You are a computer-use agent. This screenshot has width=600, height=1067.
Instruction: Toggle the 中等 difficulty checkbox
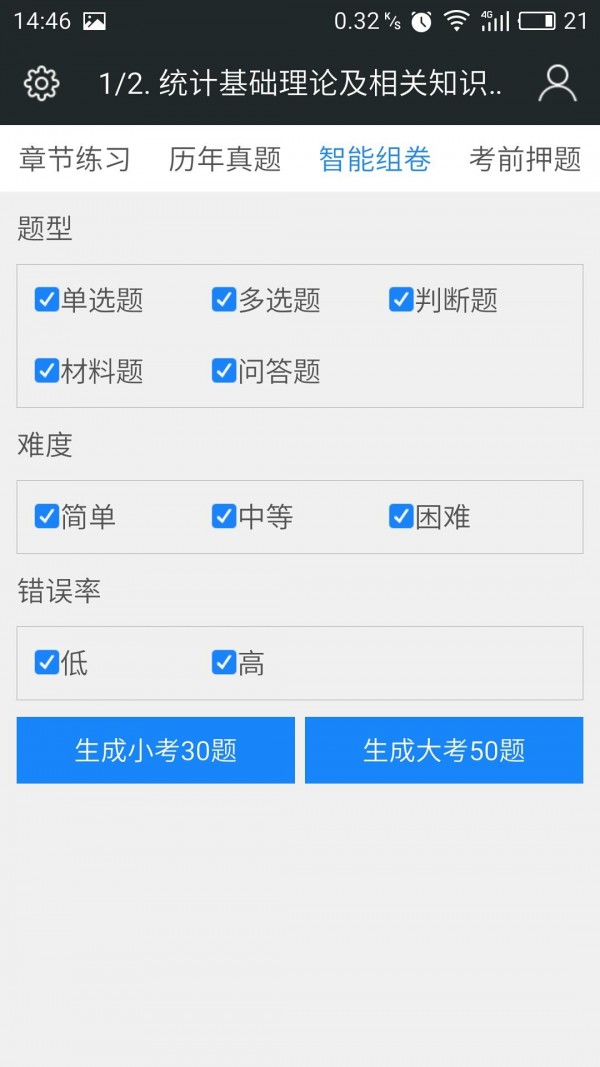click(224, 516)
